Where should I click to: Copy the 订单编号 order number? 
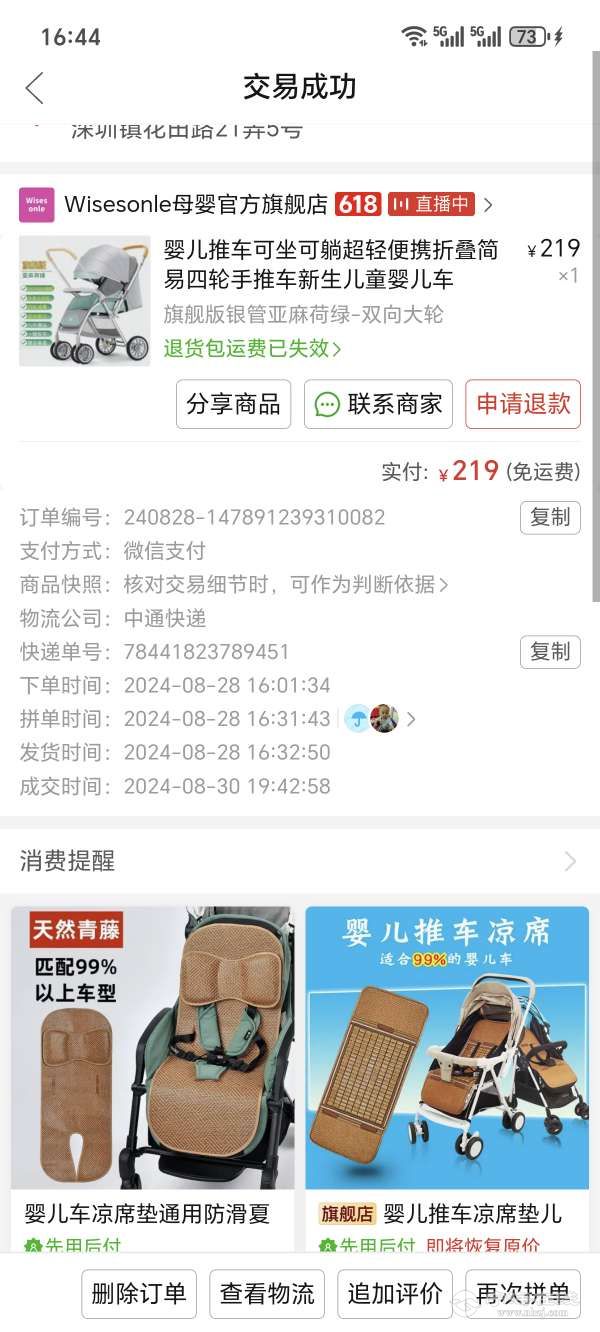click(x=549, y=517)
